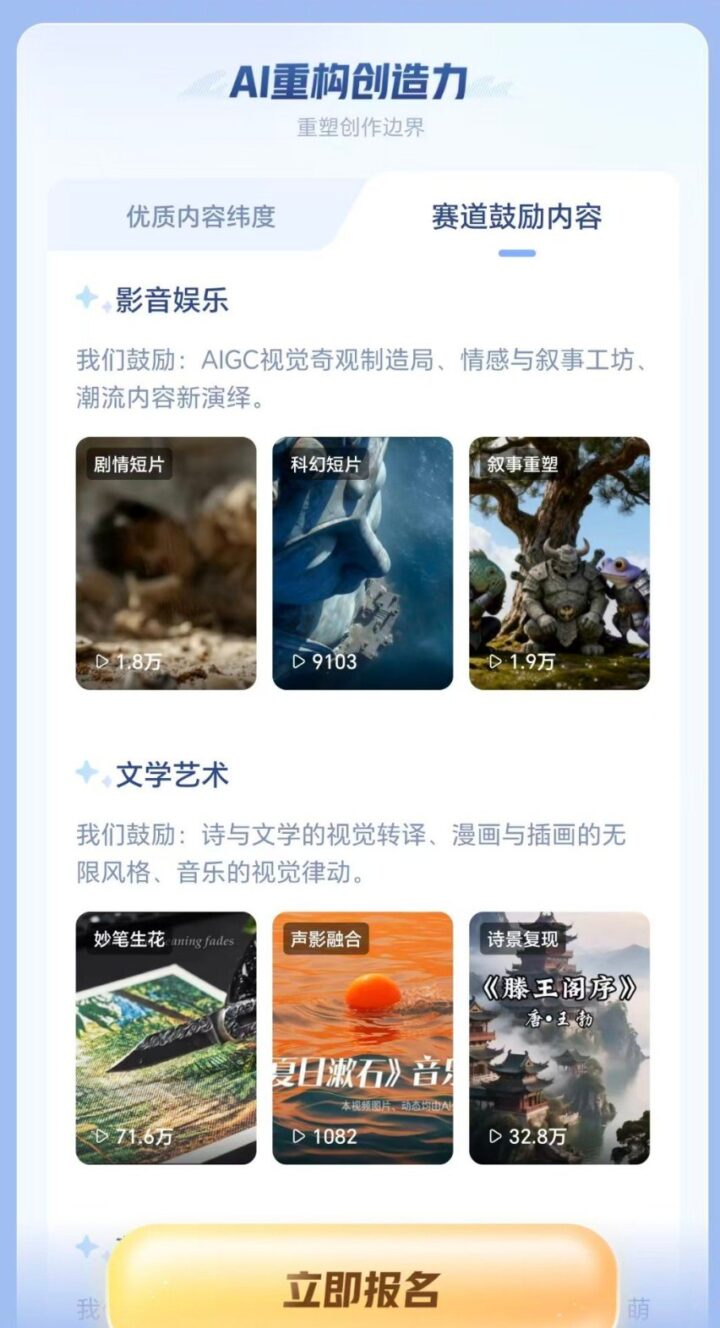
Task: Open the 叙事重塑 video tile
Action: coord(559,563)
